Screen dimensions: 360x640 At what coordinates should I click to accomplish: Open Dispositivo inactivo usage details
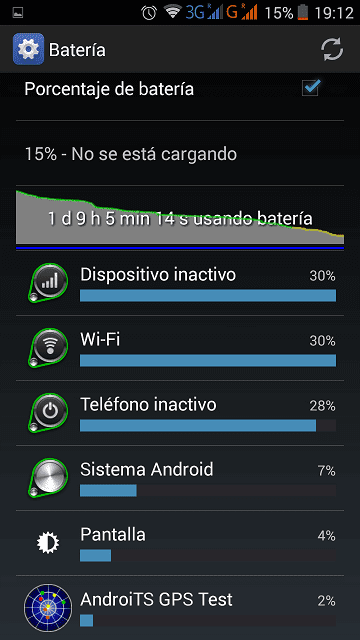tap(180, 283)
